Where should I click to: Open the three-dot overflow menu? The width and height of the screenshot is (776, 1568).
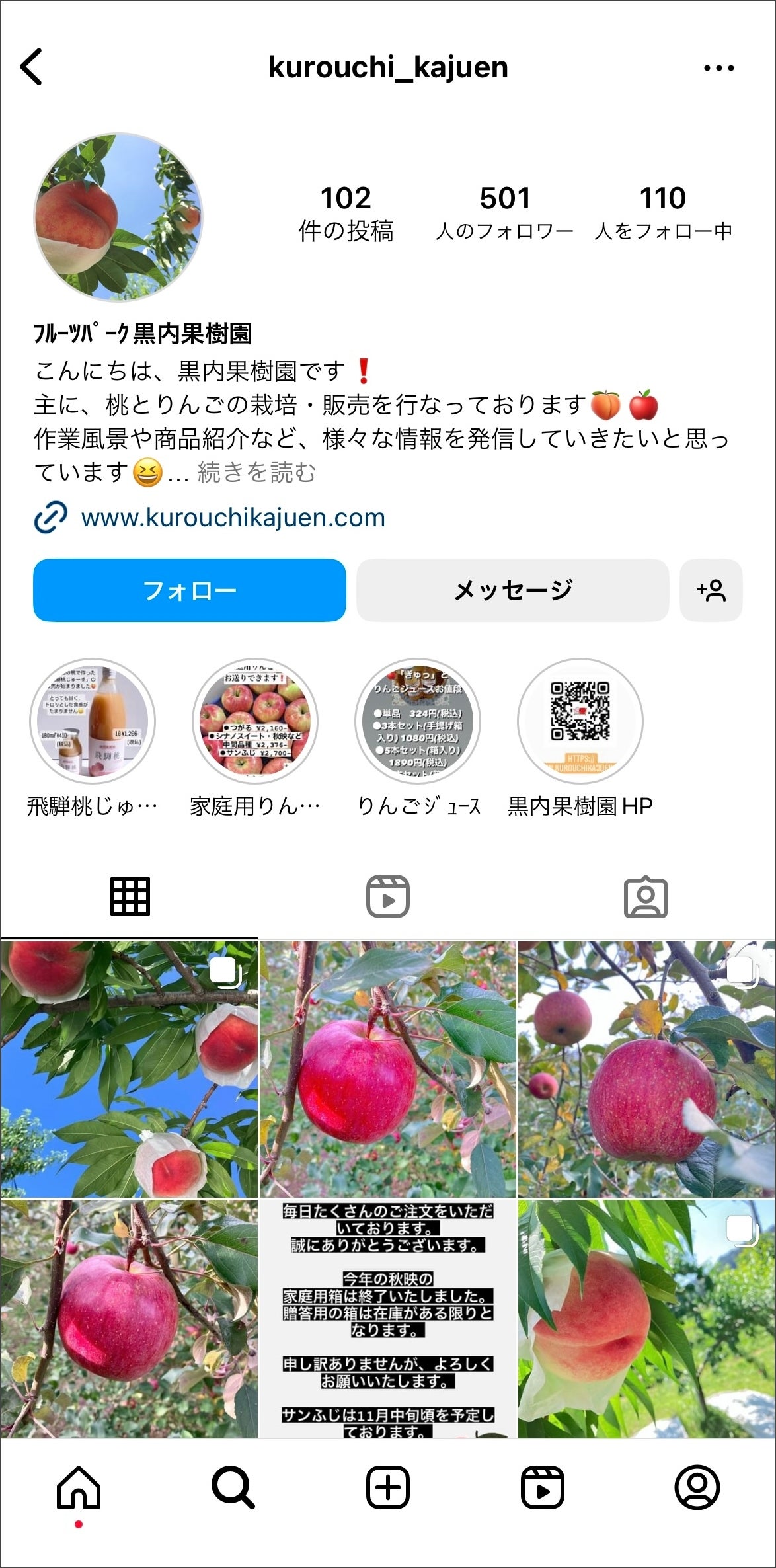click(x=718, y=68)
